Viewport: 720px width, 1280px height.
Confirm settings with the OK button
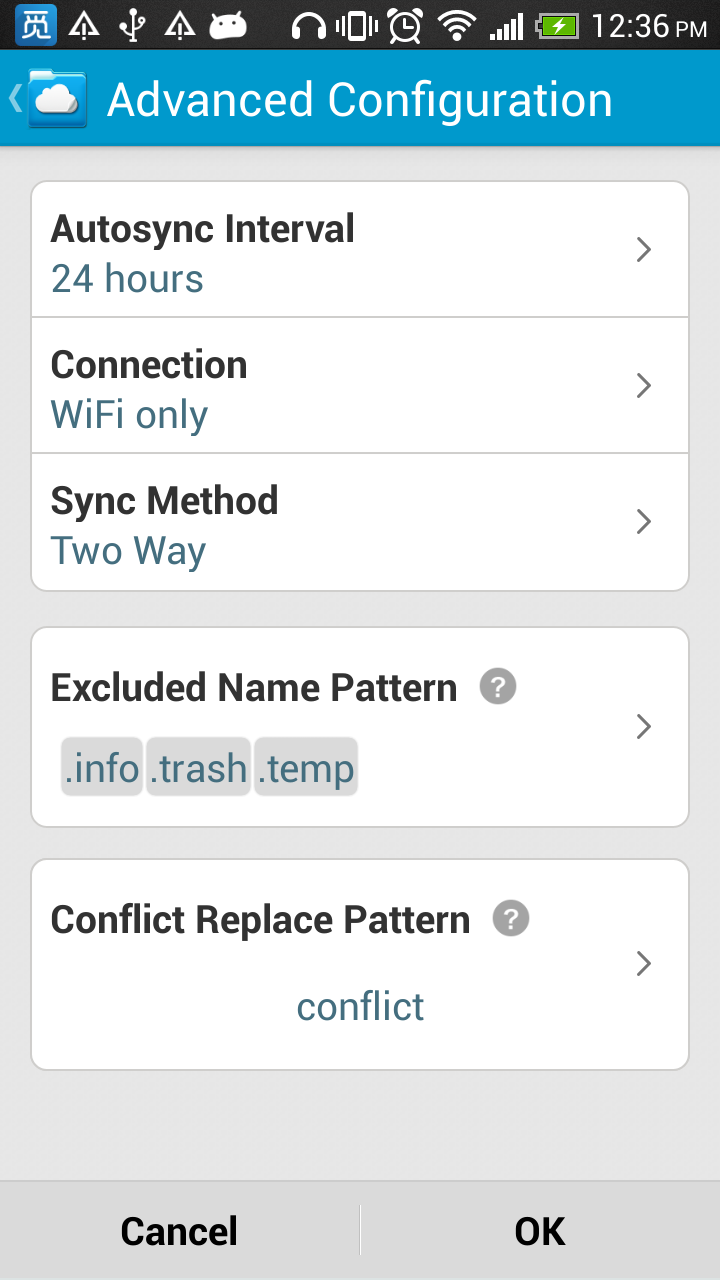(539, 1230)
